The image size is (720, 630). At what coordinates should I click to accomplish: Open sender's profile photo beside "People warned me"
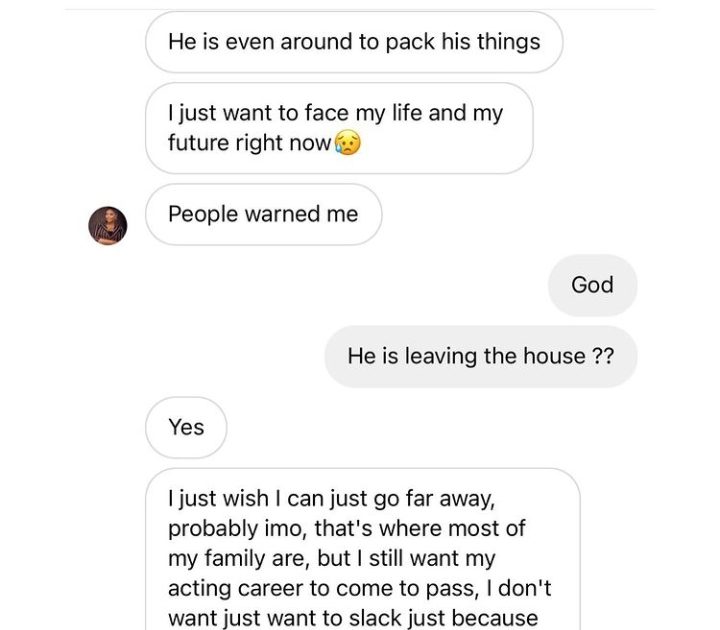pyautogui.click(x=108, y=225)
